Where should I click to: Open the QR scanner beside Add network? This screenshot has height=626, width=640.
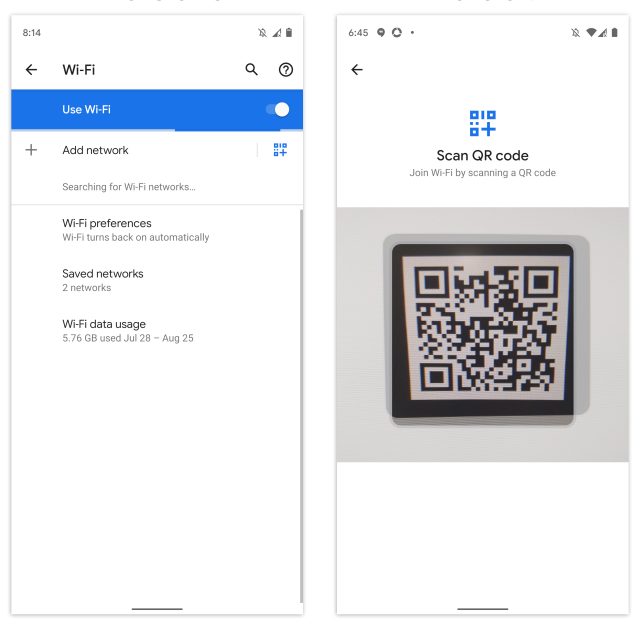pyautogui.click(x=280, y=150)
